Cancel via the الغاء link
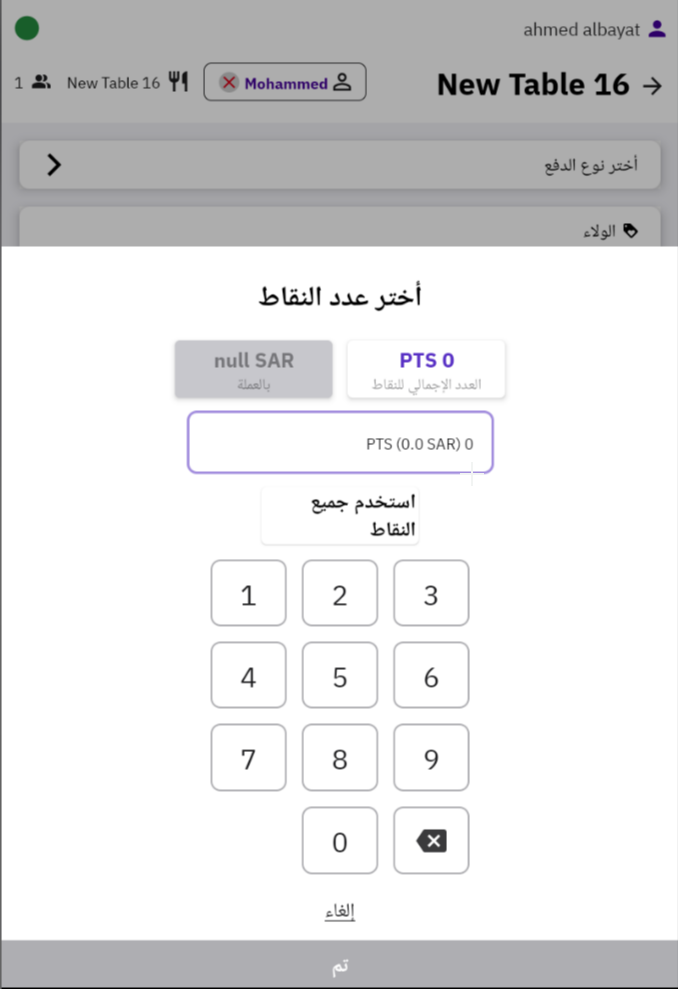The height and width of the screenshot is (989, 678). pyautogui.click(x=340, y=911)
